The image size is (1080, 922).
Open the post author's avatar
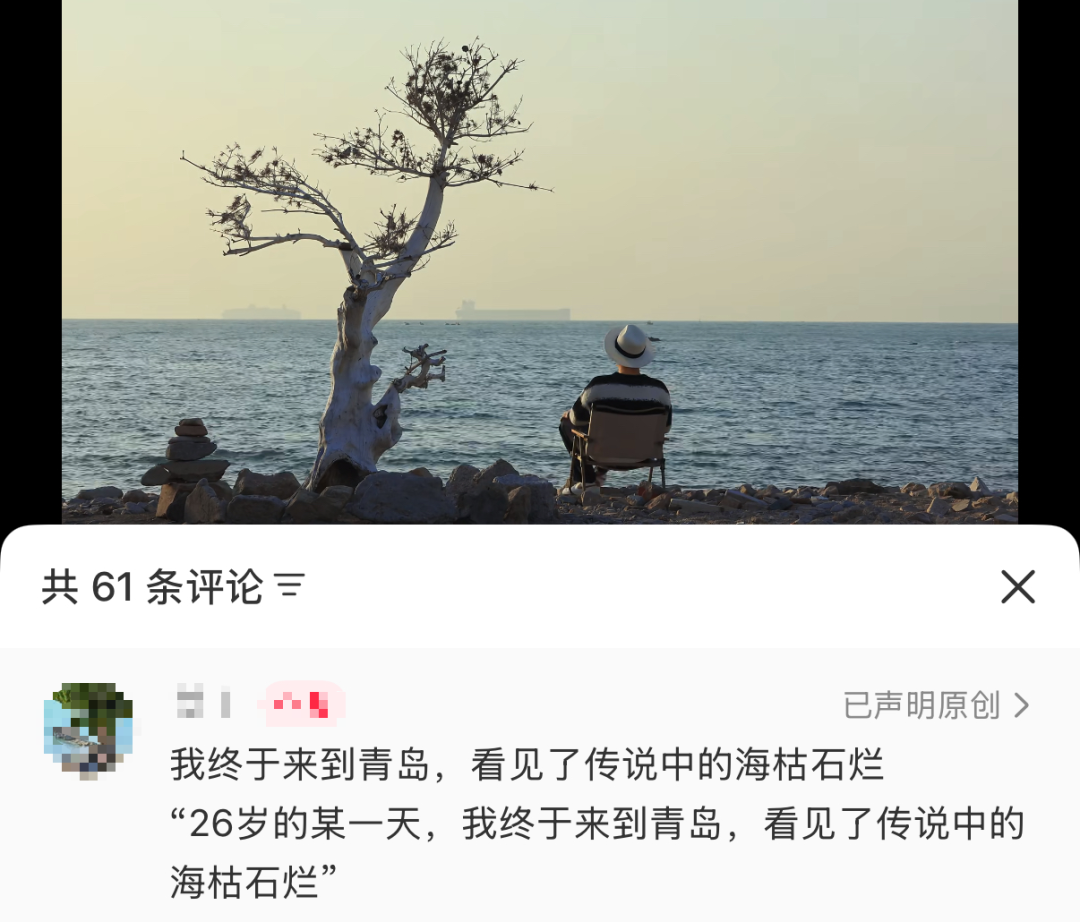coord(89,730)
